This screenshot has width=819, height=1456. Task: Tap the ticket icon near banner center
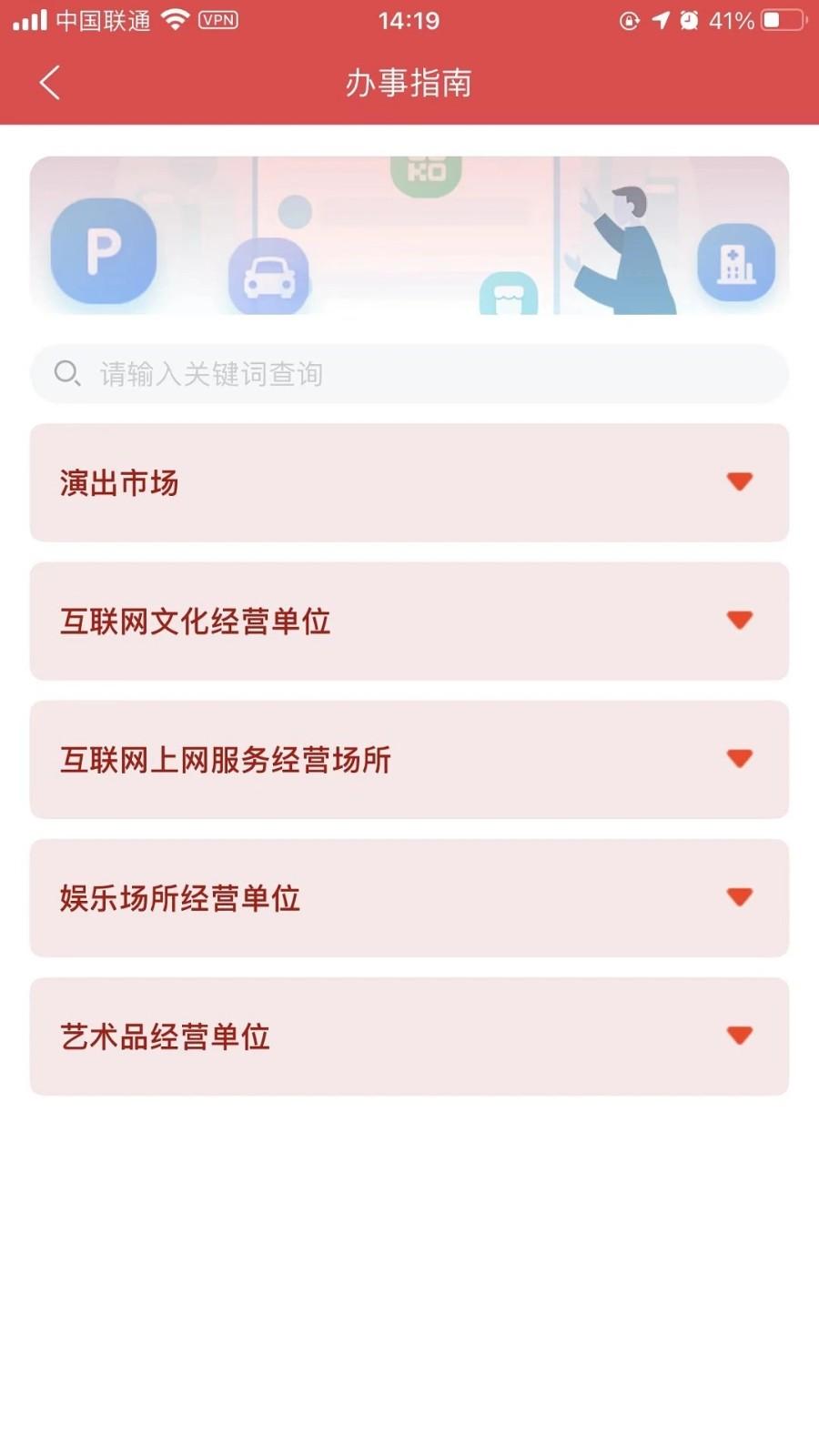[508, 294]
